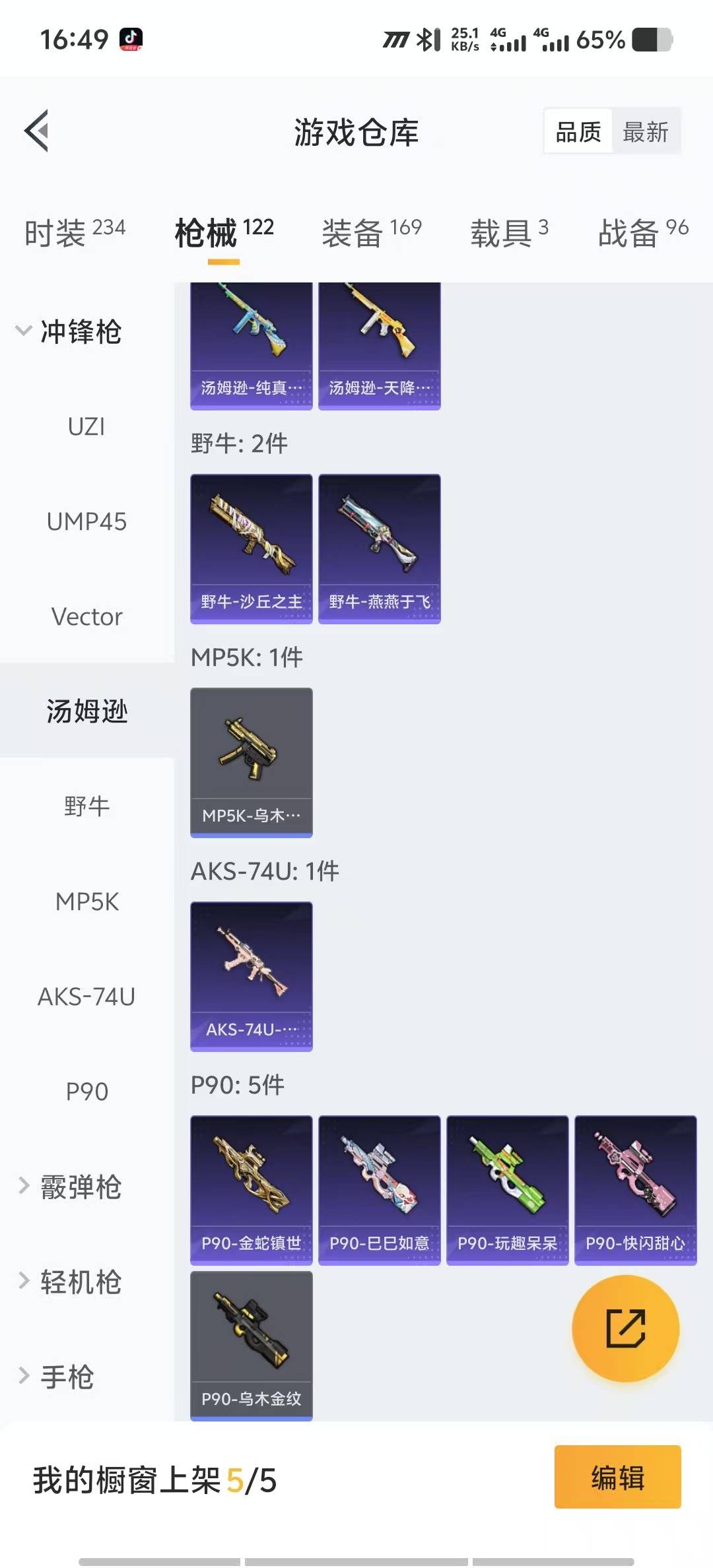The height and width of the screenshot is (1568, 713).
Task: Open the P90-金蛇镇世 skin
Action: (x=251, y=1189)
